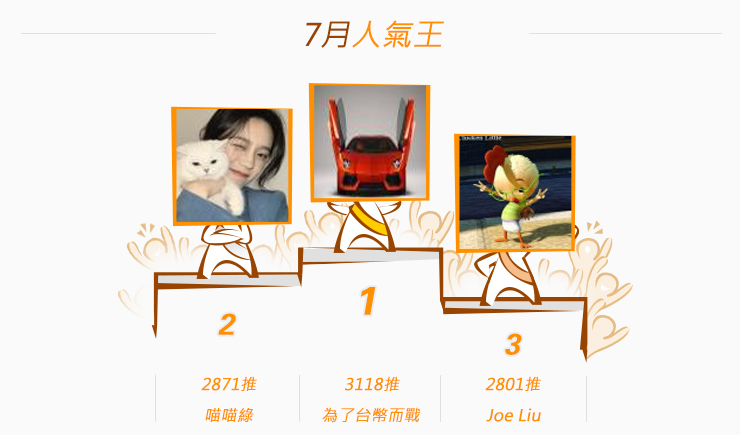Screen dimensions: 740x435
Task: Open Joe Liu's cartoon chicken avatar
Action: [515, 191]
